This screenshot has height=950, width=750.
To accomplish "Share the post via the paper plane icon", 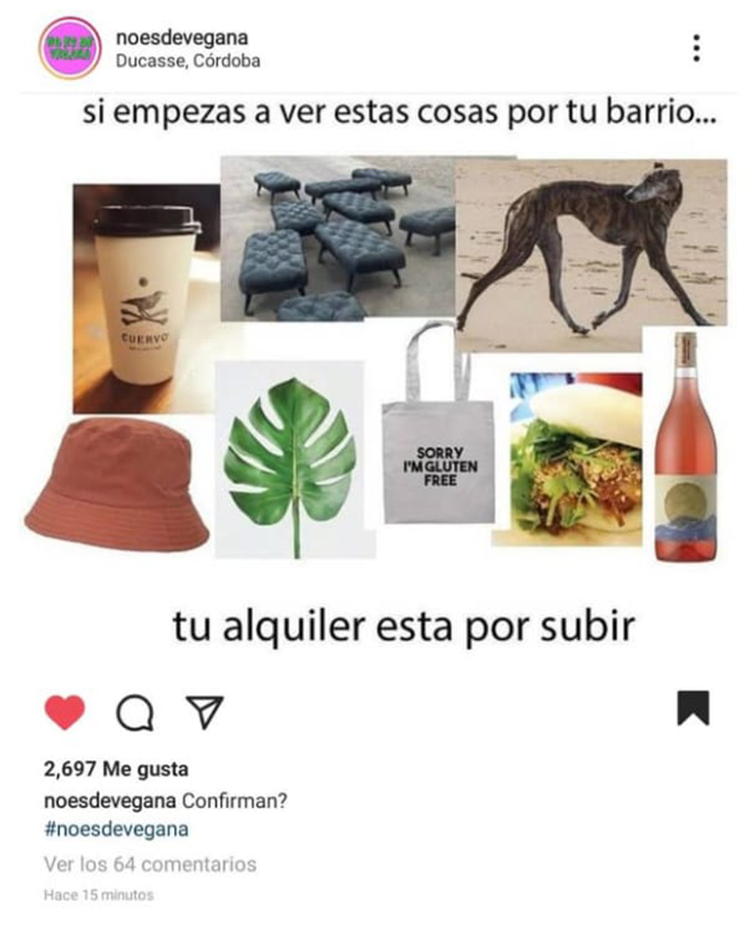I will pos(204,711).
